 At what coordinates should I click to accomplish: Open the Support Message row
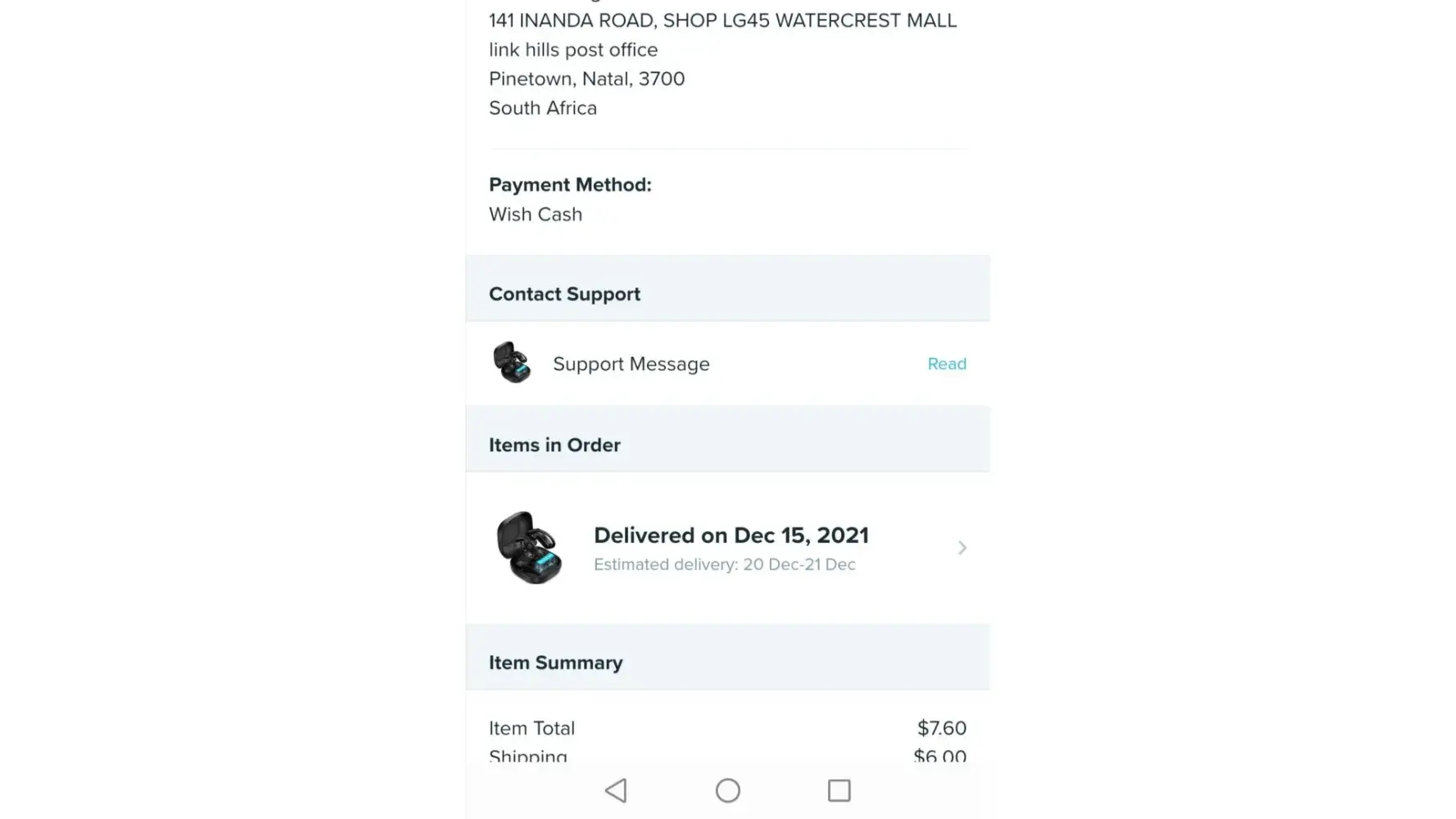tap(631, 364)
